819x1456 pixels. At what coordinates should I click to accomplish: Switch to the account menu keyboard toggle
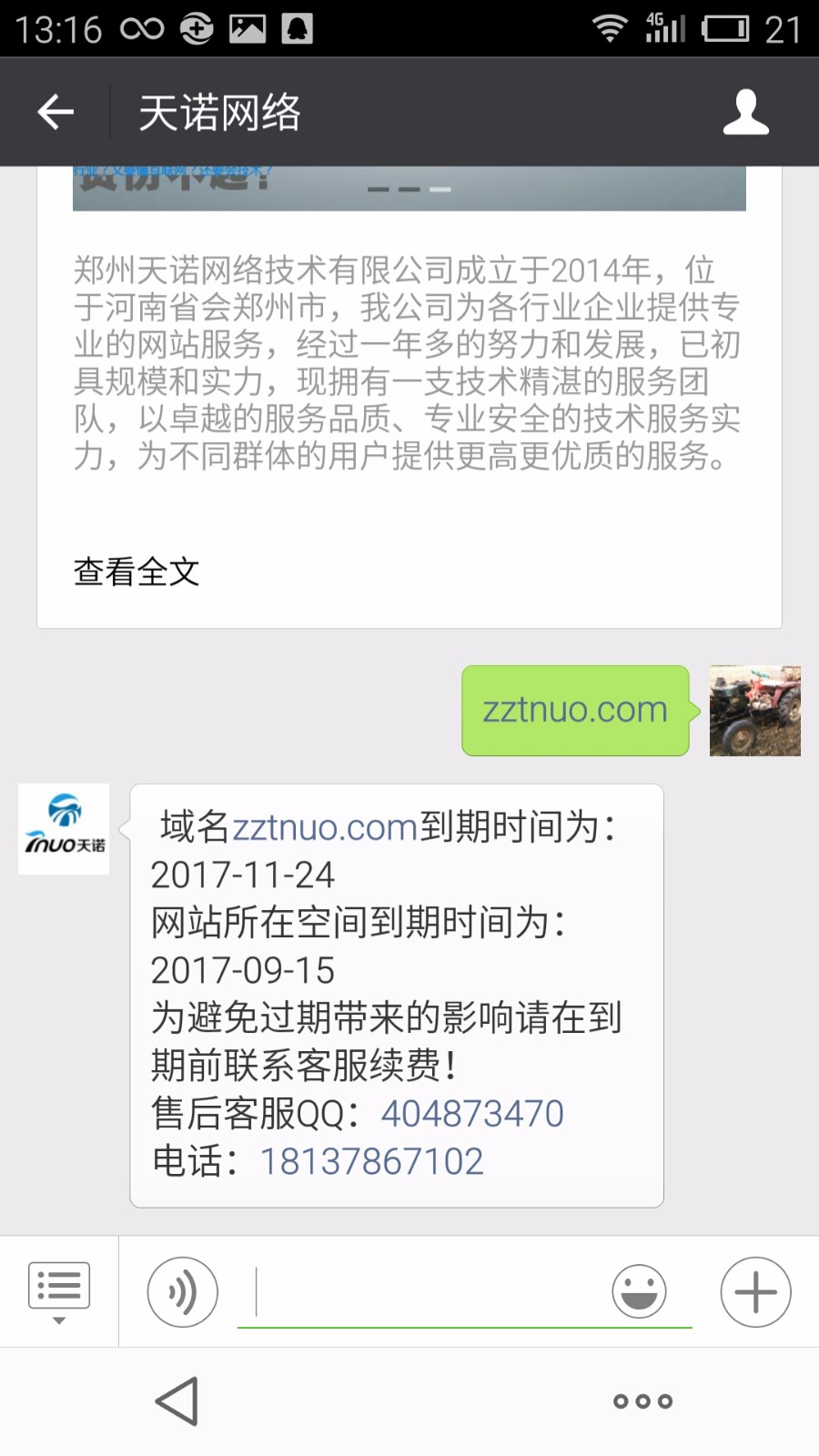coord(59,1291)
